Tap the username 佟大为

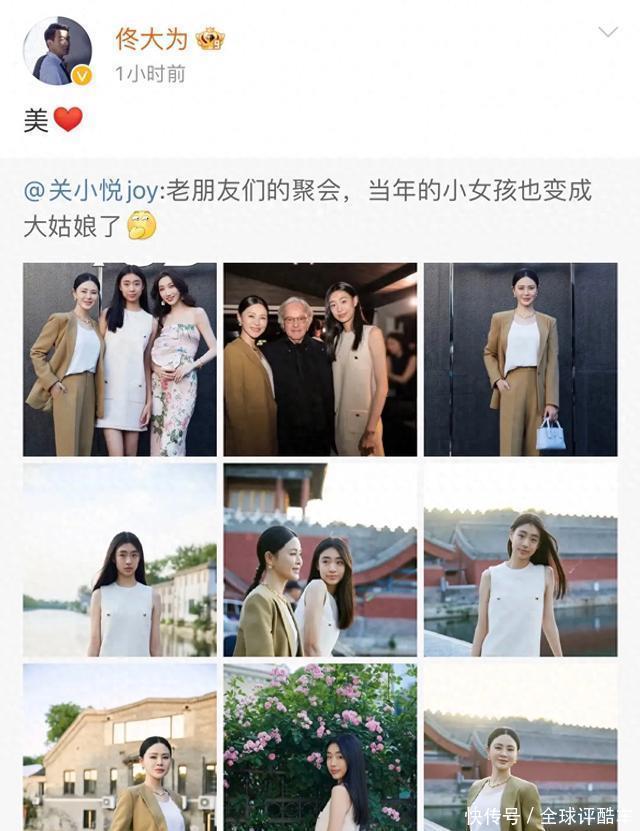click(153, 39)
